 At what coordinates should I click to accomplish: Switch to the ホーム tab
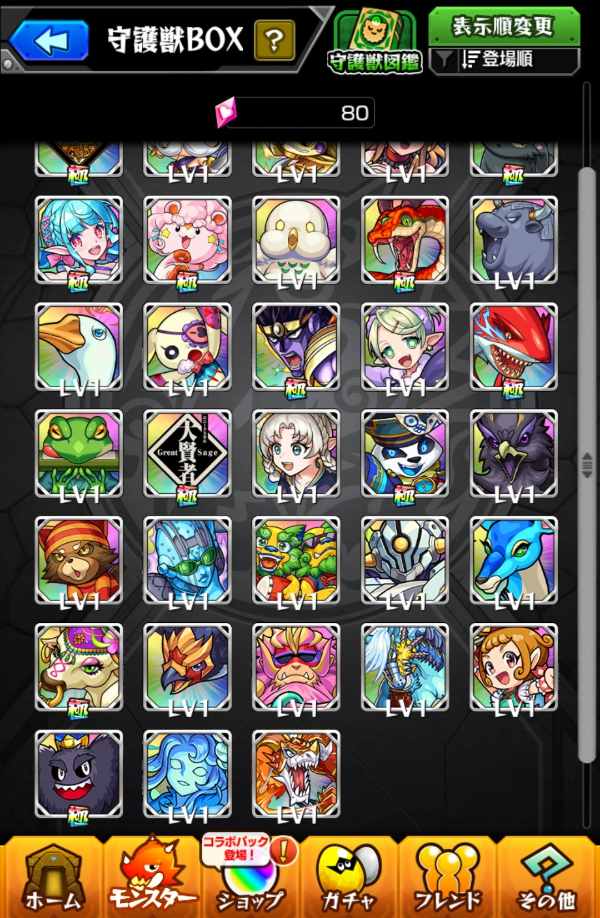click(52, 877)
